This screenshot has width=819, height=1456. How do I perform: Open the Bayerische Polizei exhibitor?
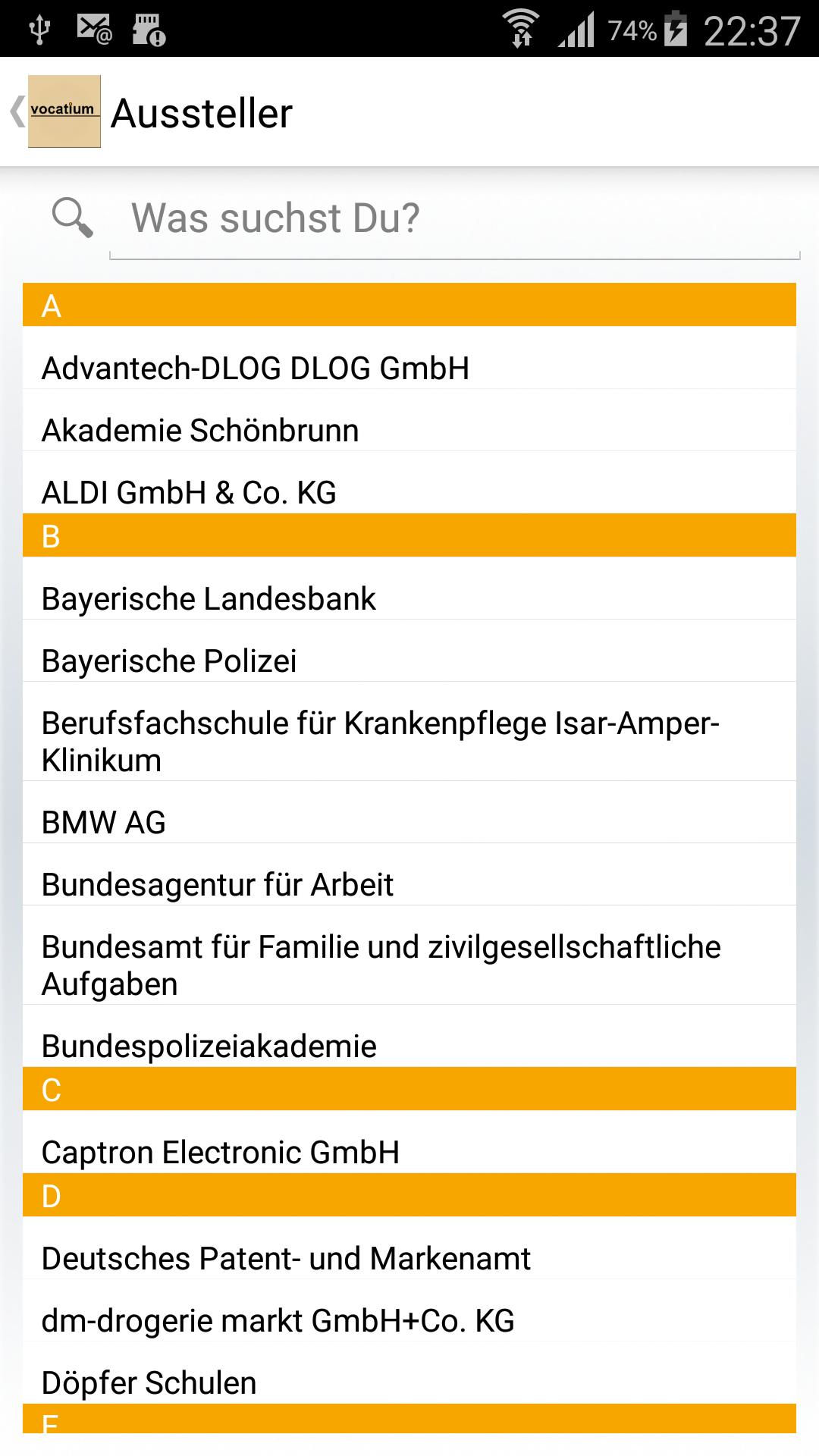coord(409,661)
